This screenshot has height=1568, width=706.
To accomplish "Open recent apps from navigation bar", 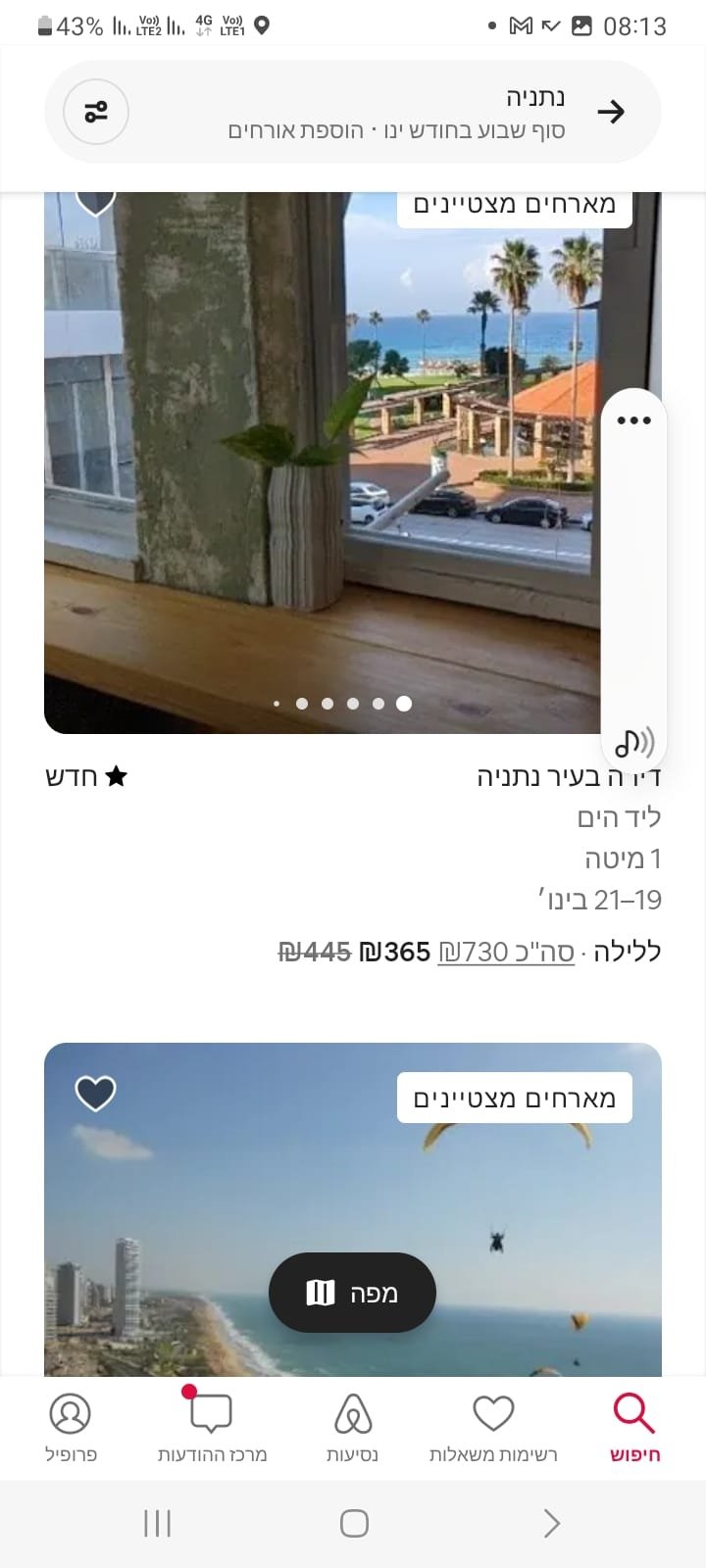I will (x=157, y=1523).
